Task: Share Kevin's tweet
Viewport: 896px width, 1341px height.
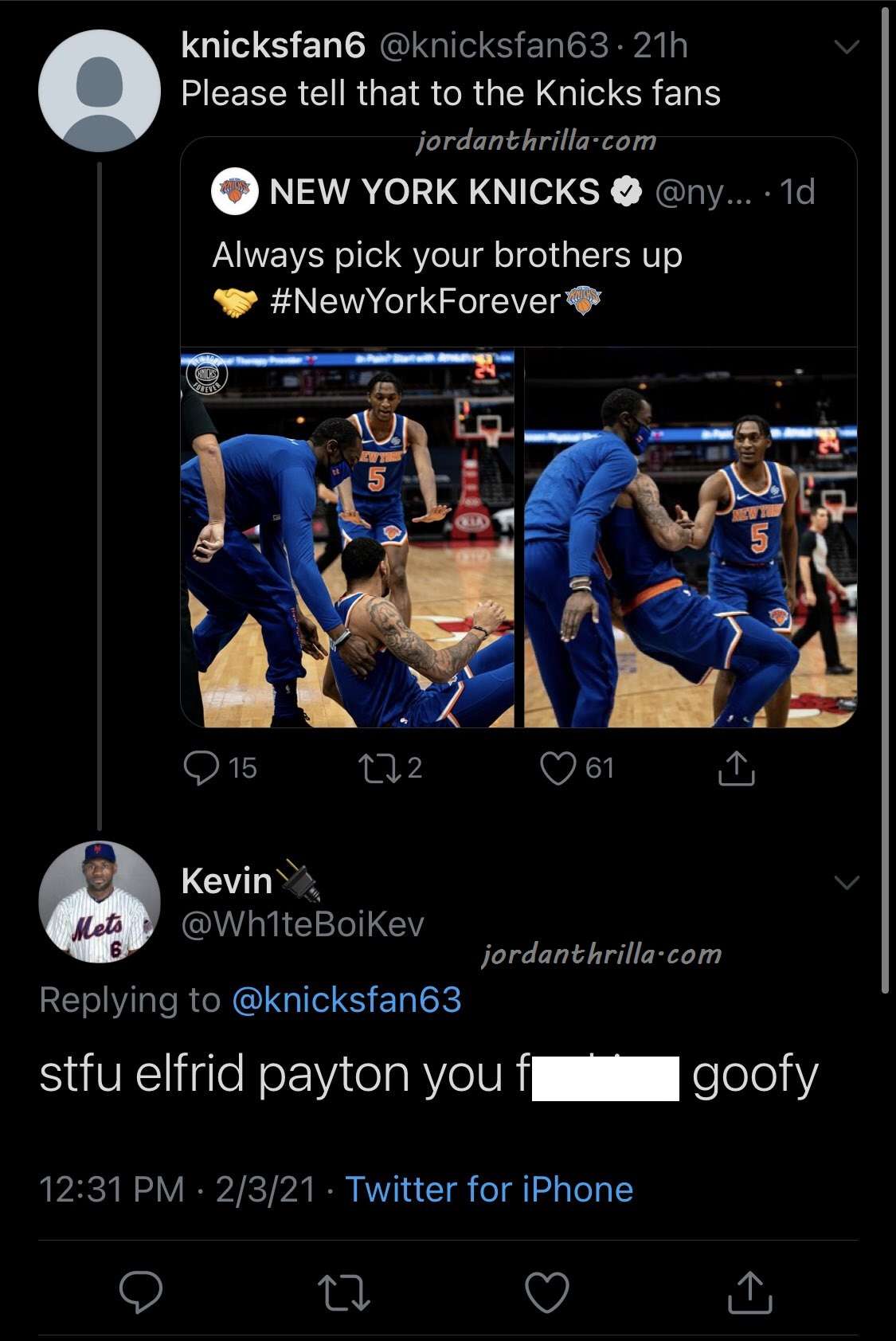Action: coord(750,1292)
